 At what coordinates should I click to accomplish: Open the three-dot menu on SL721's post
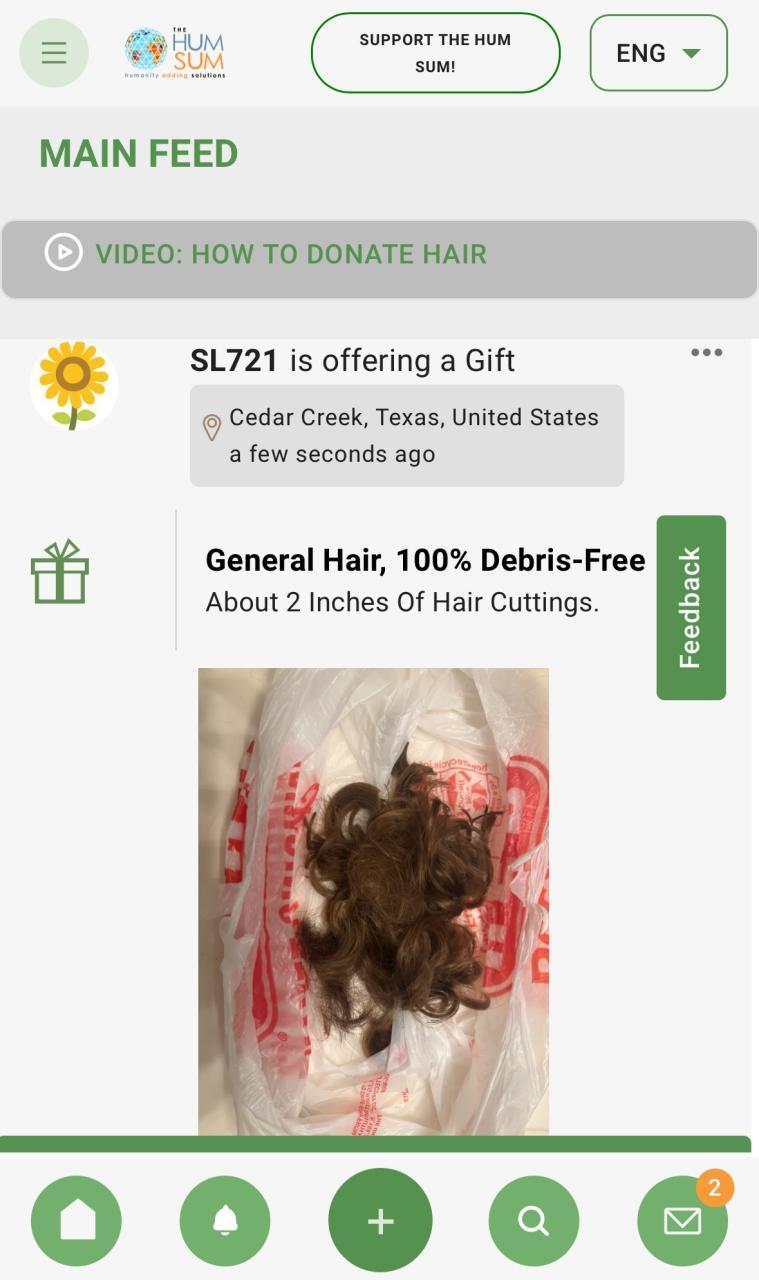[x=706, y=352]
